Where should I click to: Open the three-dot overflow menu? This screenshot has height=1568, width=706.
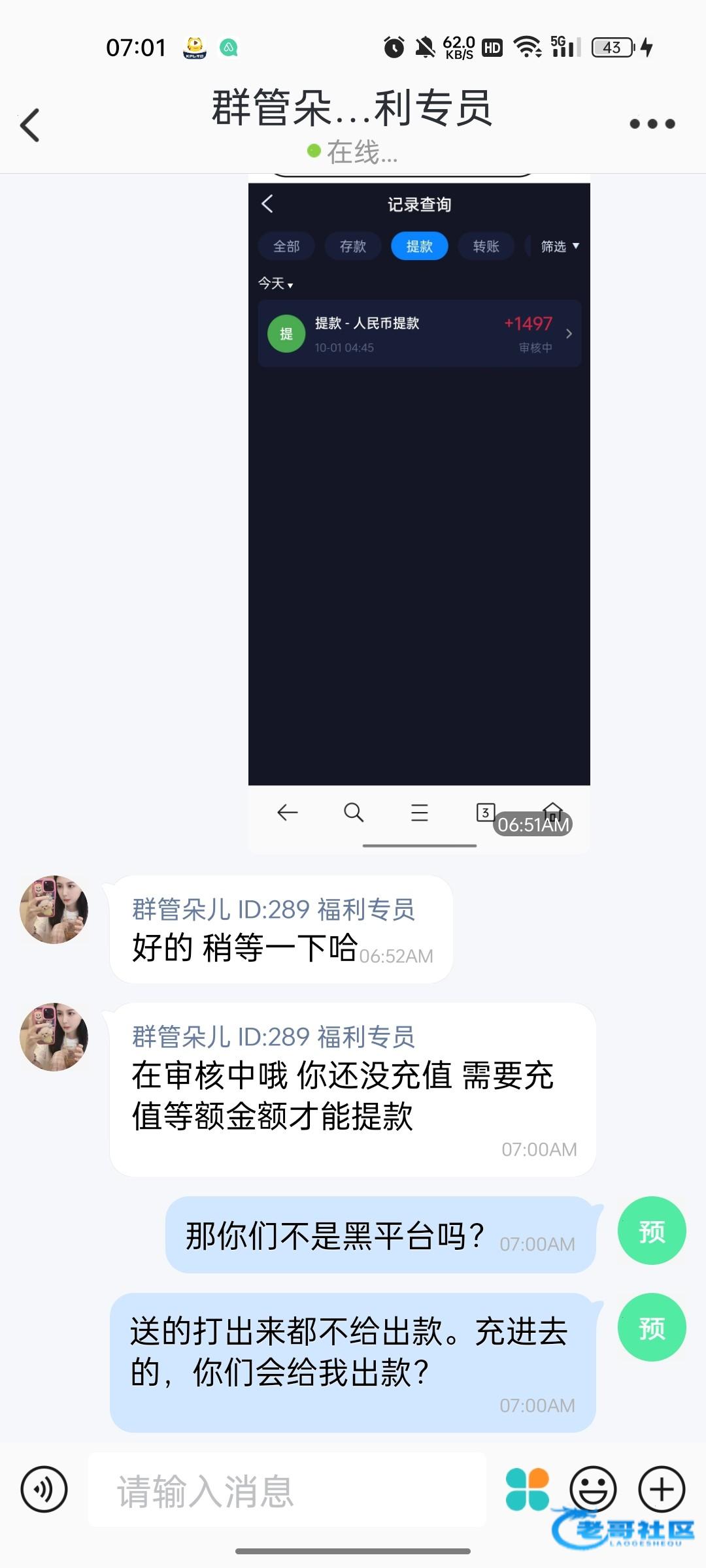pyautogui.click(x=652, y=124)
